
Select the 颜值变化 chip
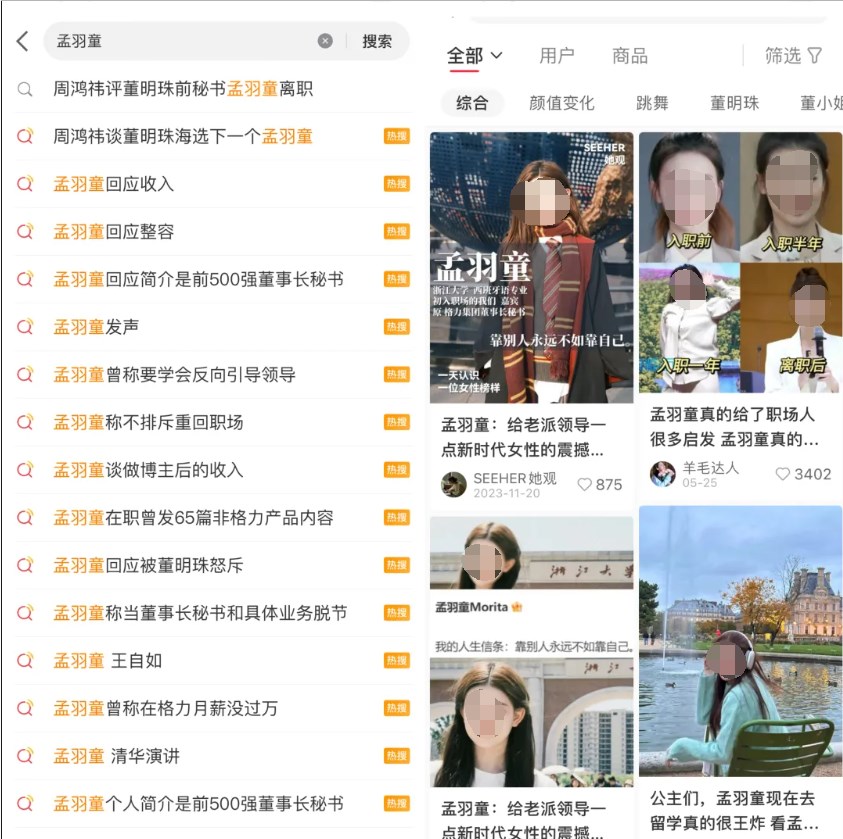pos(561,103)
